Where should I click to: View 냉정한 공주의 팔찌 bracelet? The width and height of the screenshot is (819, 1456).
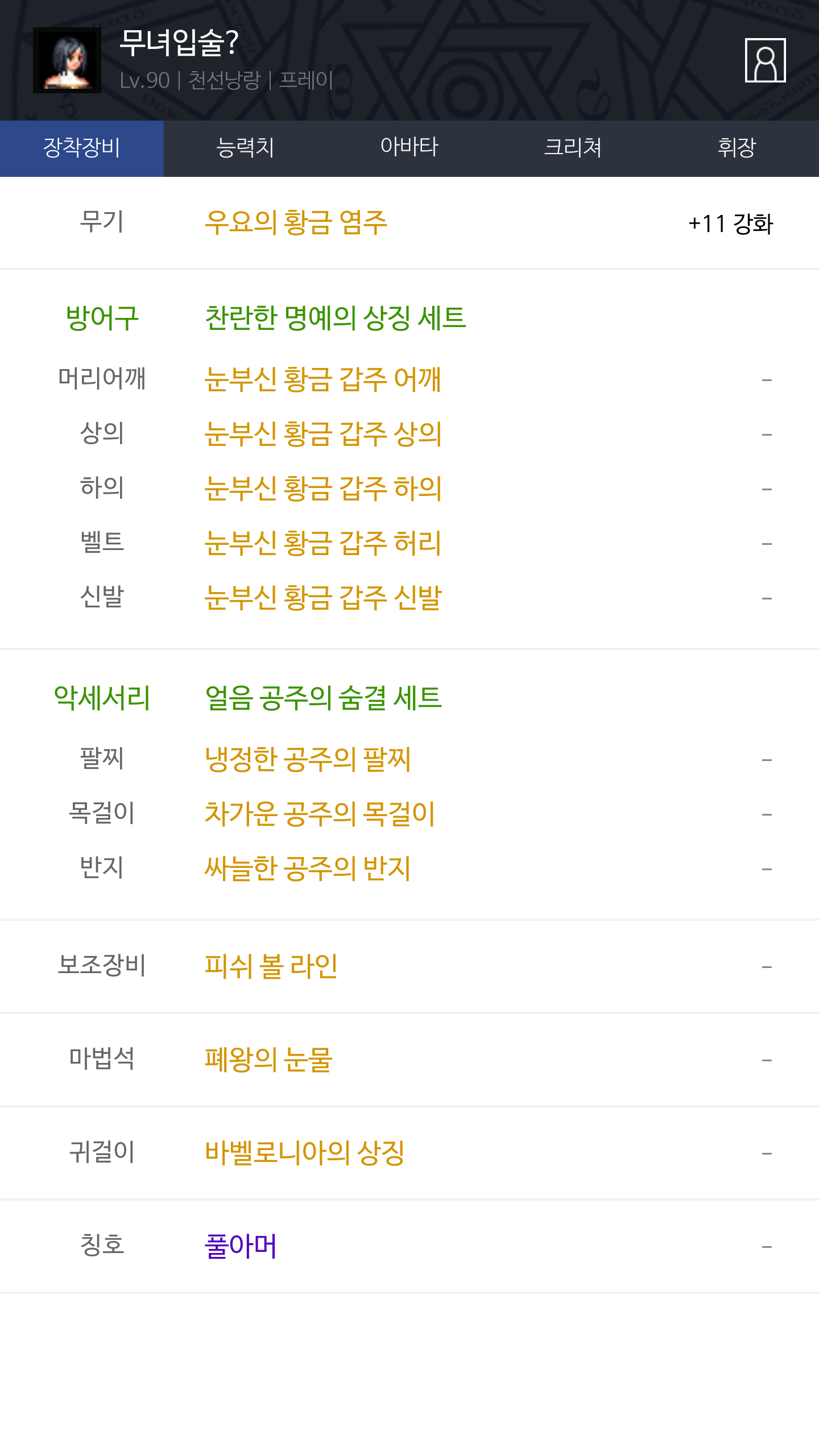tap(308, 759)
